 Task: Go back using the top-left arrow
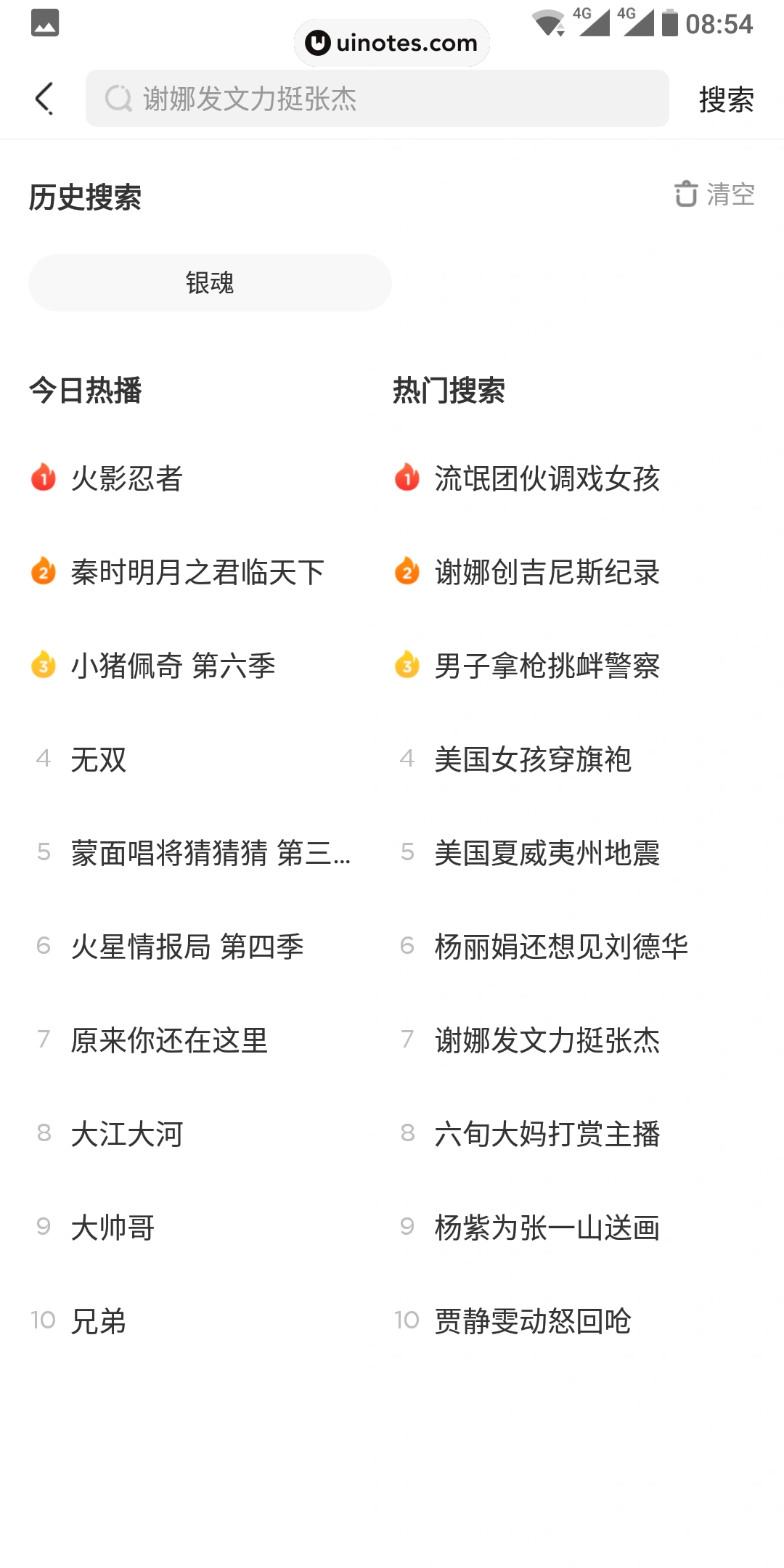click(44, 99)
